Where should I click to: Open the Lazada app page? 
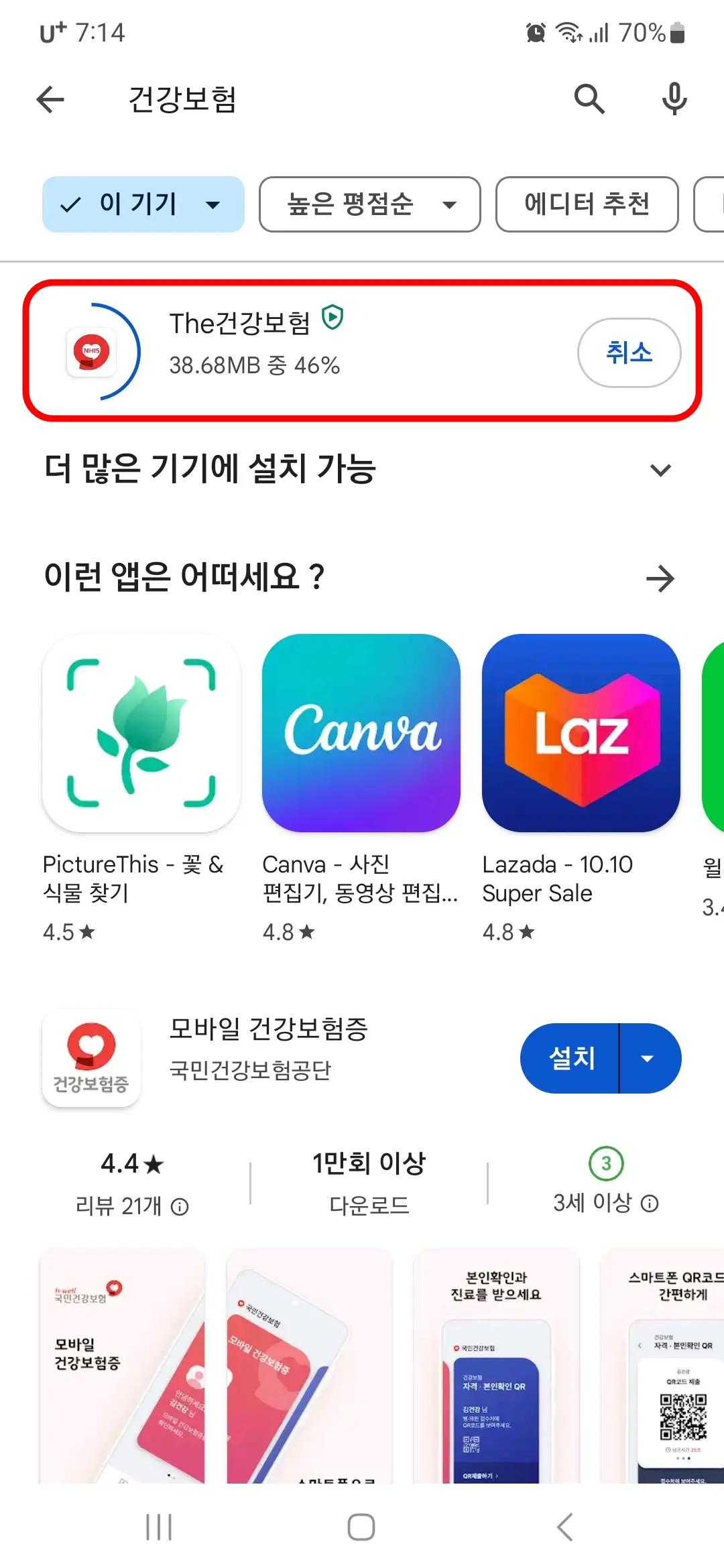(580, 735)
